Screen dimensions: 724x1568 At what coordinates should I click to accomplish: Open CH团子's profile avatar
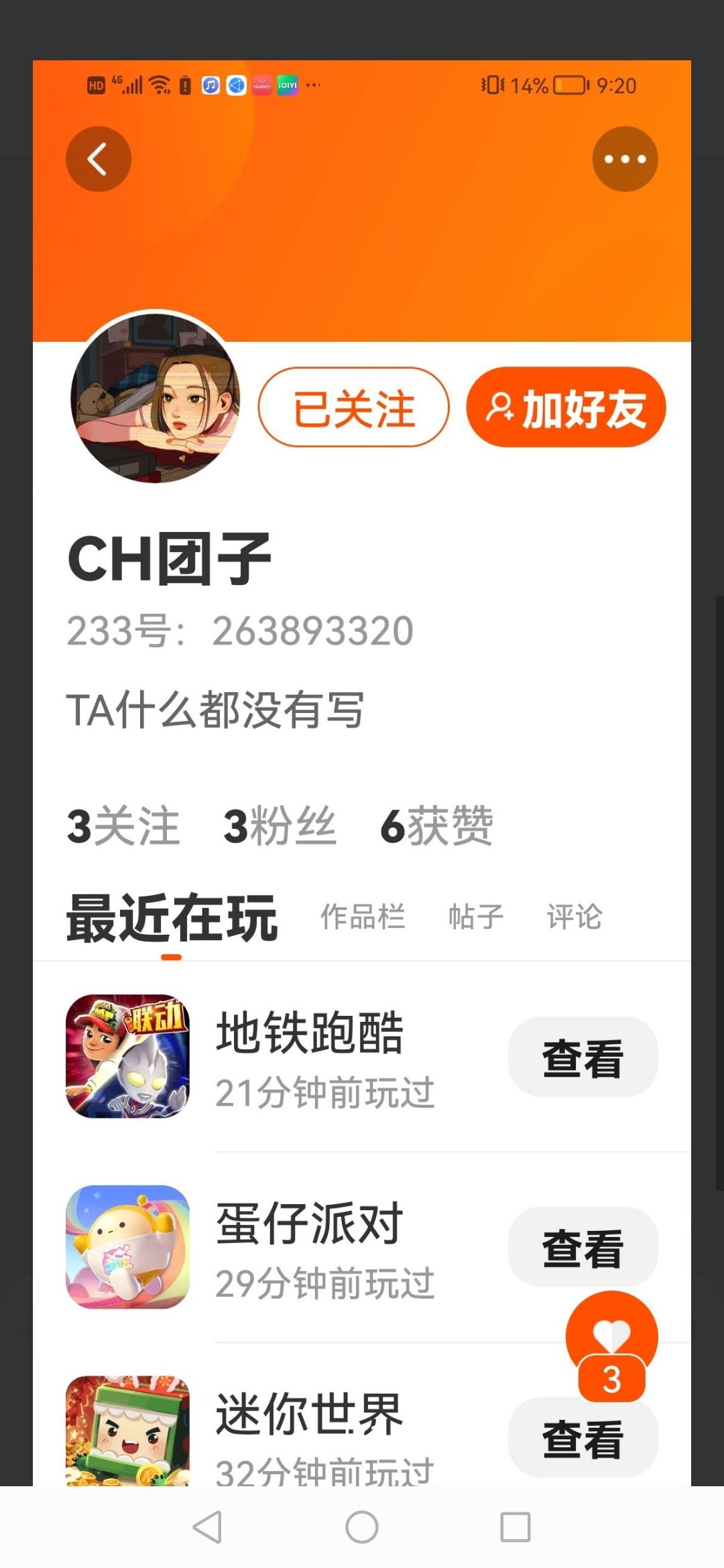155,398
